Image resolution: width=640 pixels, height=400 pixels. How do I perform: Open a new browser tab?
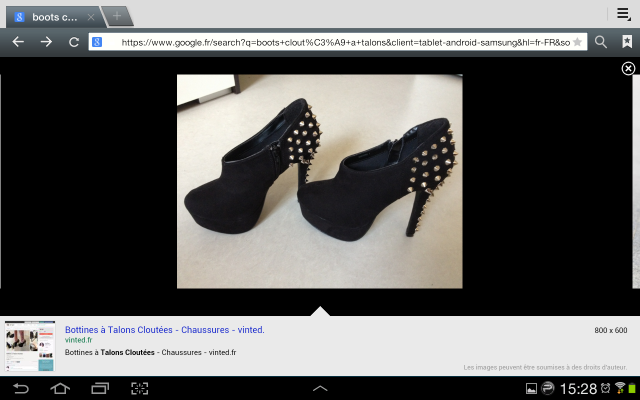point(117,15)
